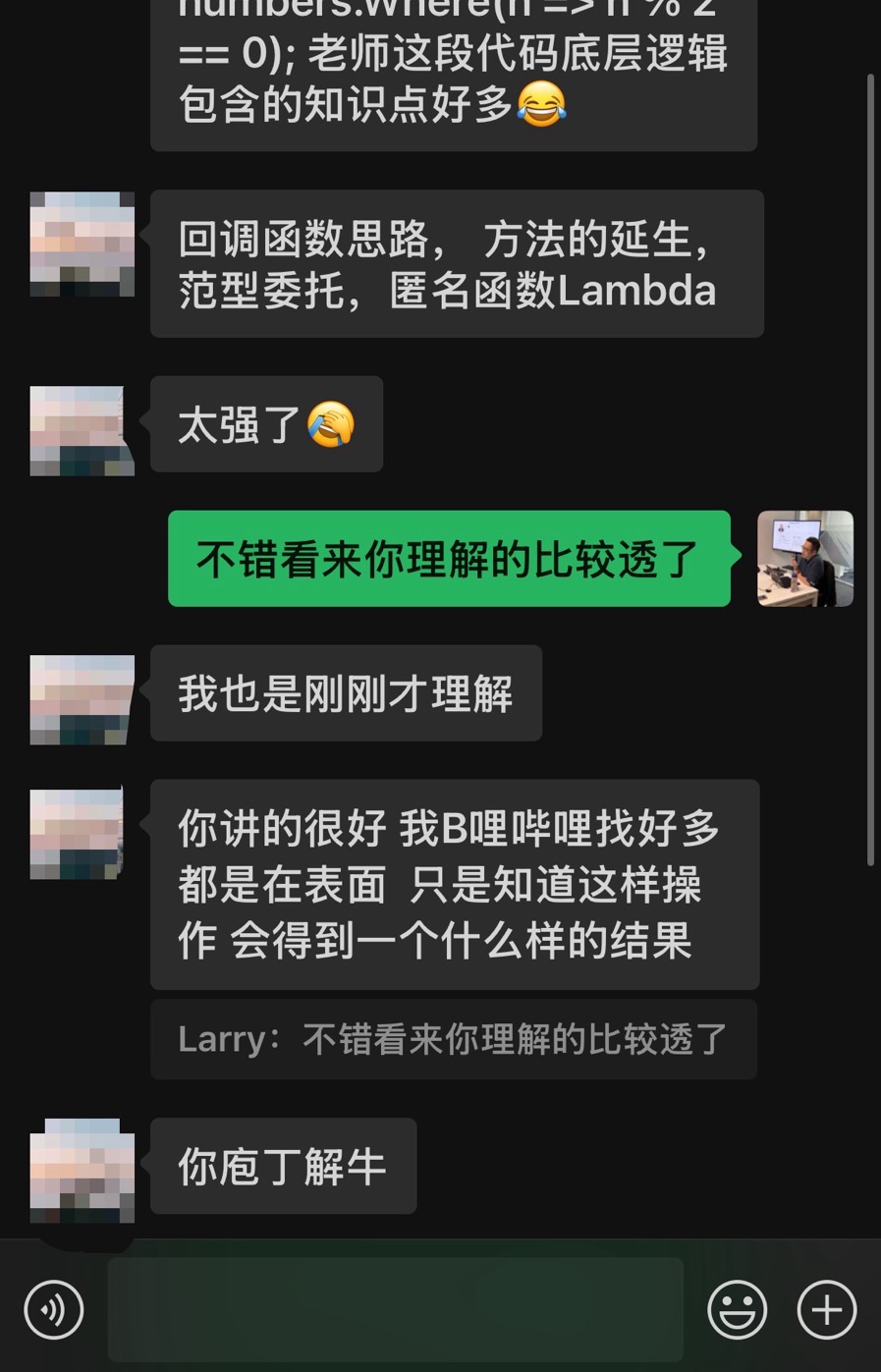The height and width of the screenshot is (1372, 881).
Task: Open the plus attachment menu
Action: [826, 1309]
